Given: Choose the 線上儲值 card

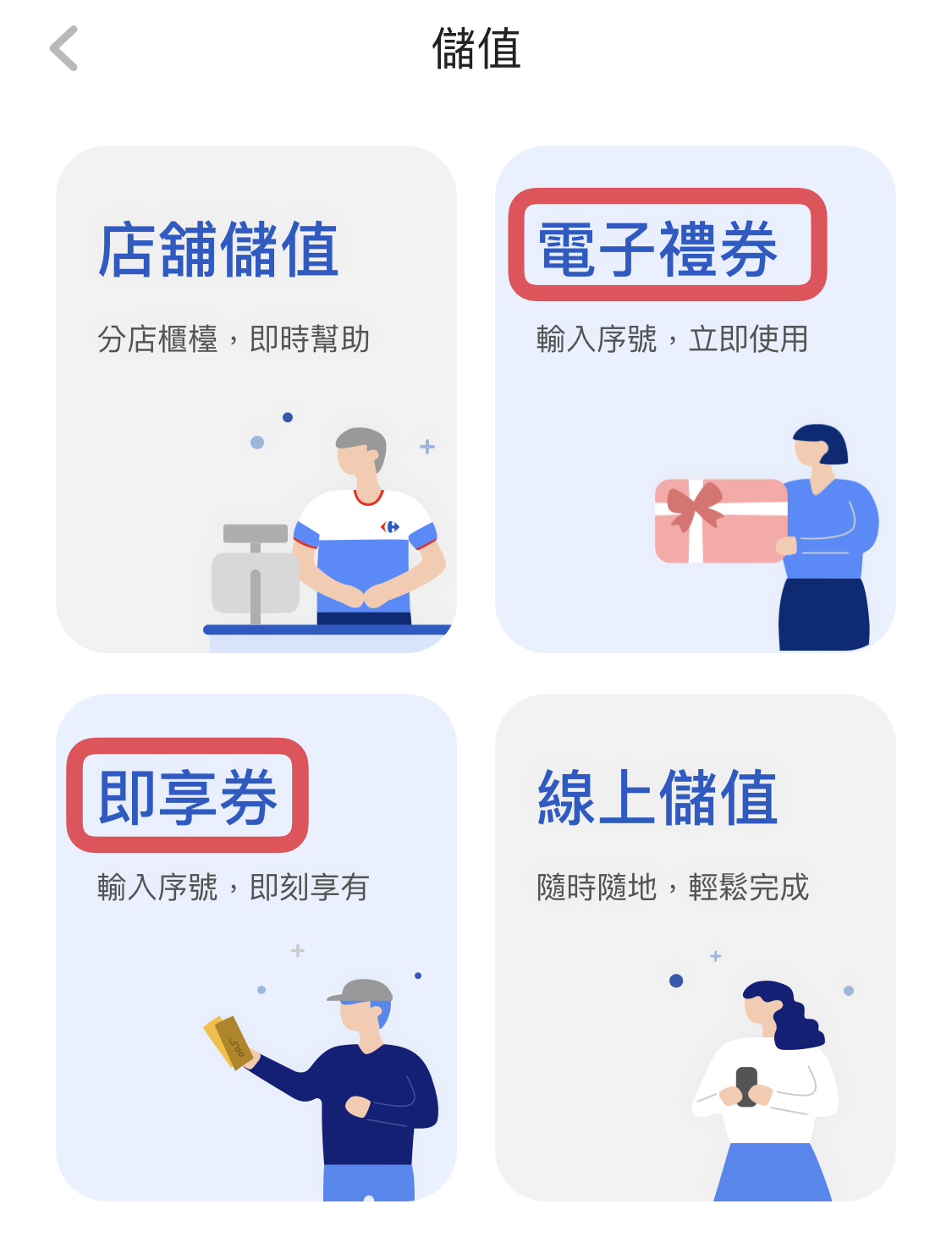Looking at the screenshot, I should [695, 947].
